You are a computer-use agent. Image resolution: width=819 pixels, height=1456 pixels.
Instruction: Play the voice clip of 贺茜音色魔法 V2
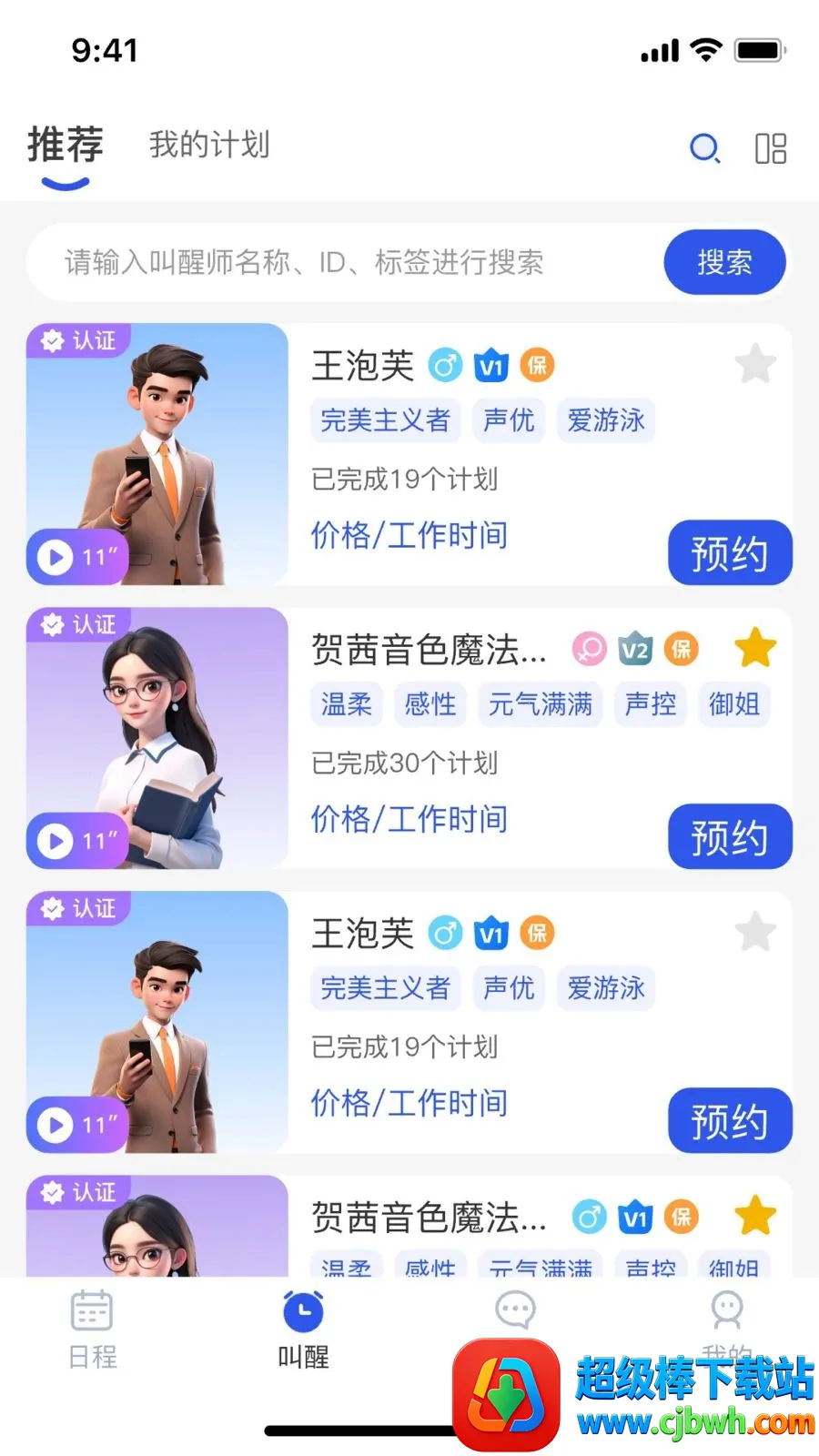pyautogui.click(x=77, y=840)
